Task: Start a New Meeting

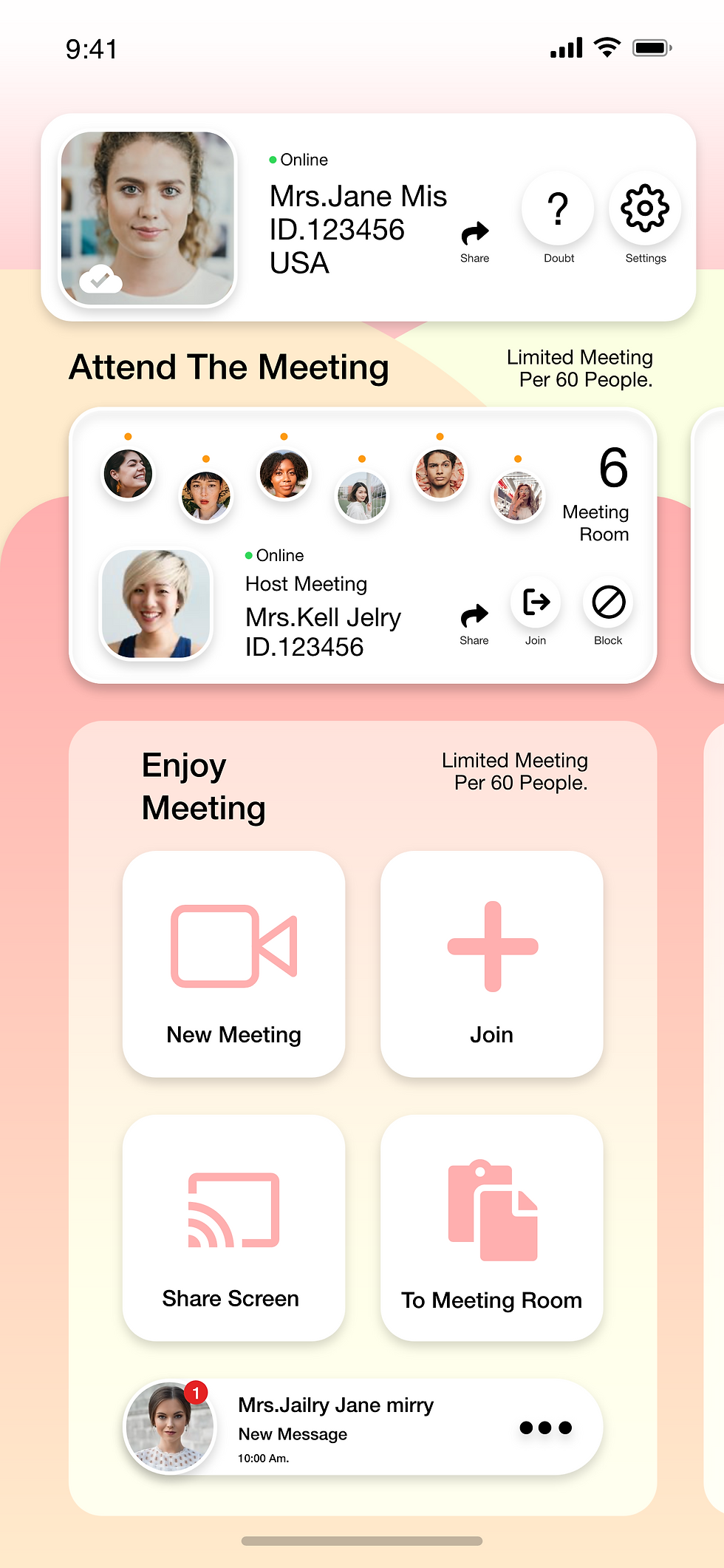Action: coord(233,963)
